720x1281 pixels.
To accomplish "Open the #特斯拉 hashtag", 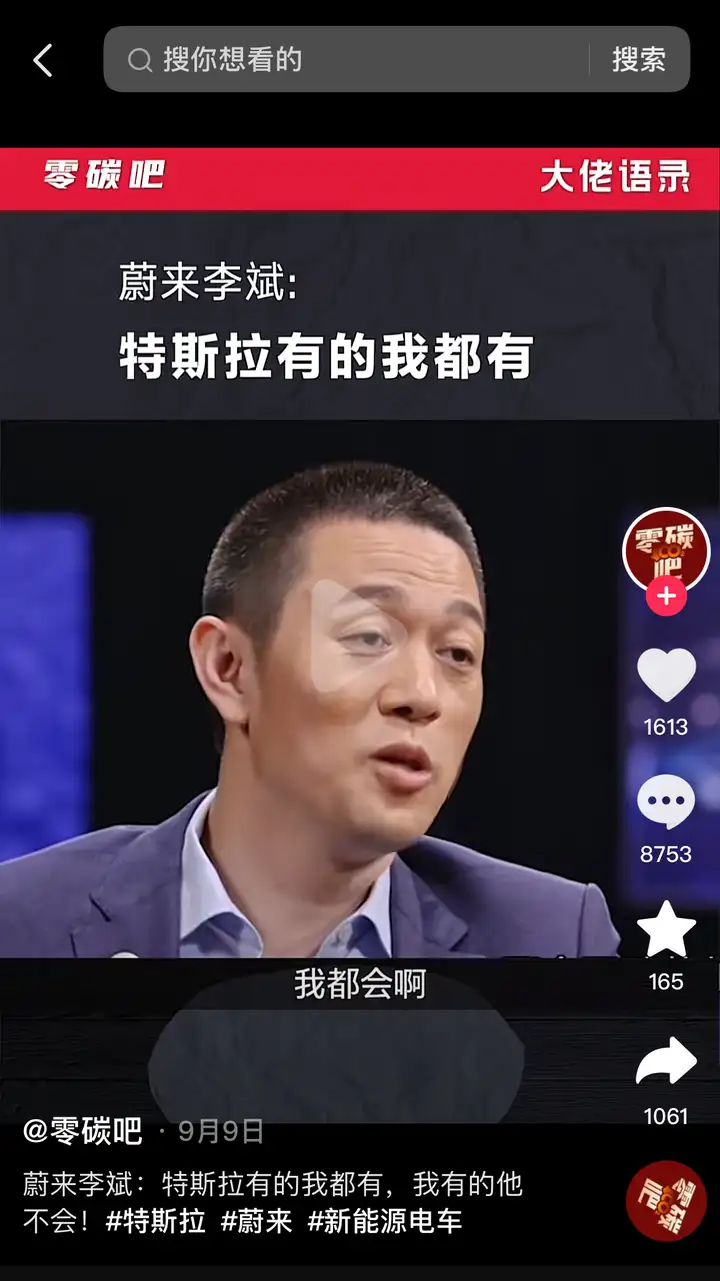I will (x=156, y=1221).
